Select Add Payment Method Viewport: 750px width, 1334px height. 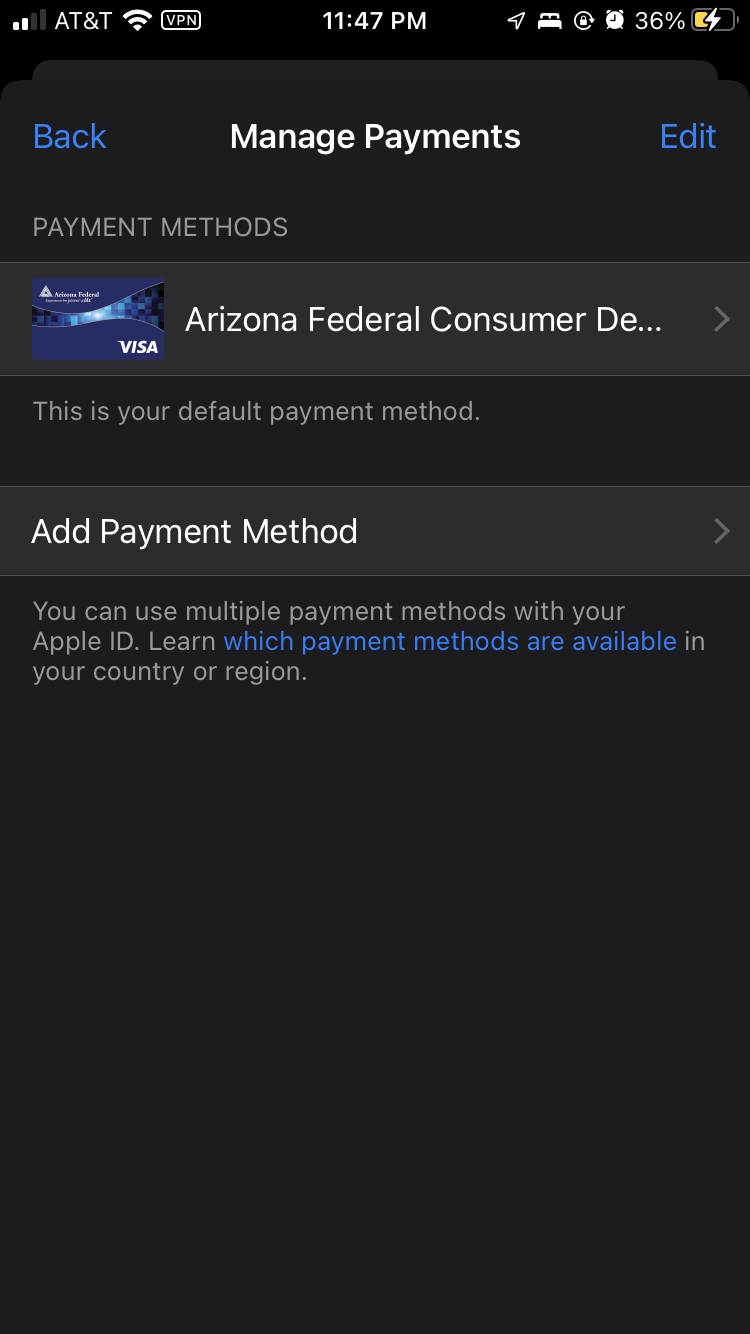375,531
